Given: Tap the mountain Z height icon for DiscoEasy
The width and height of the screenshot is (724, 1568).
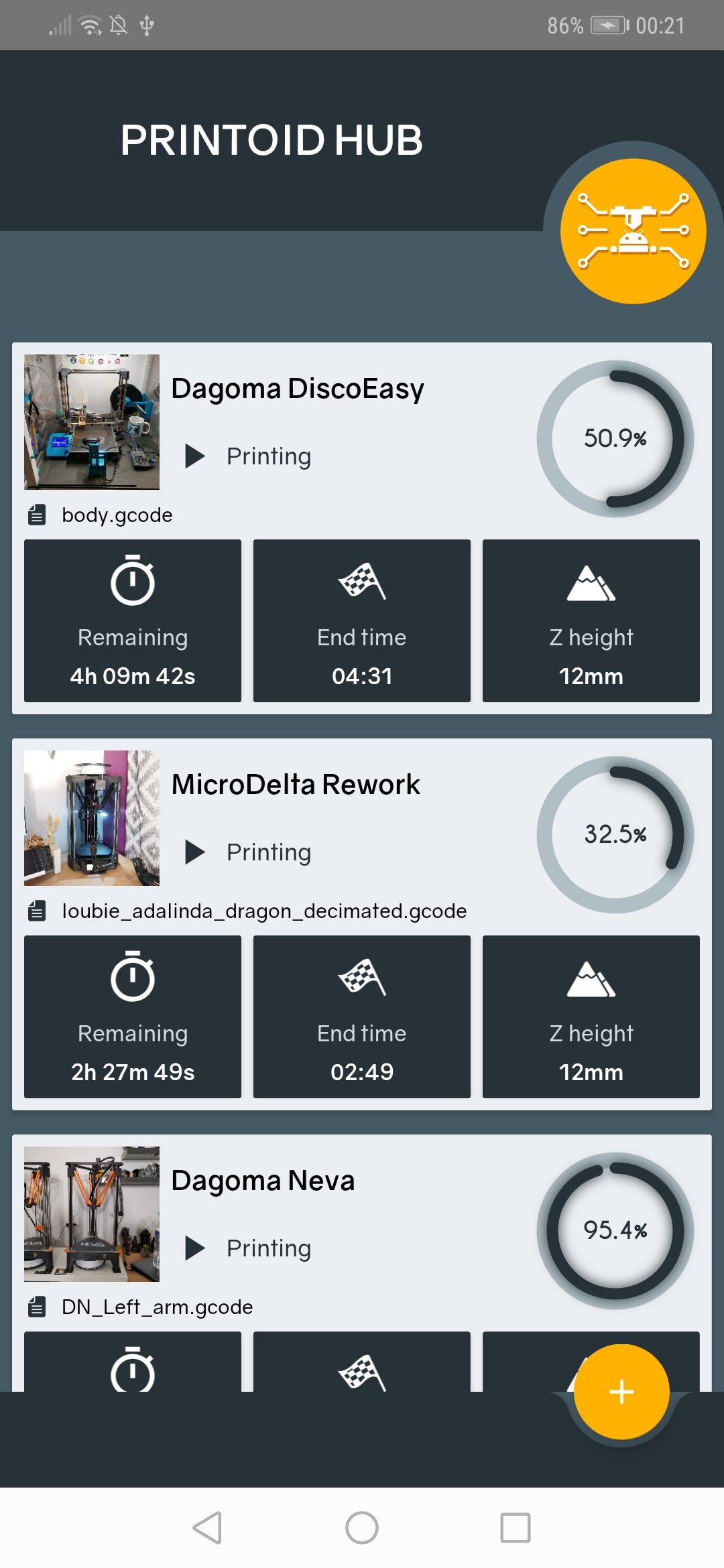Looking at the screenshot, I should [x=591, y=582].
